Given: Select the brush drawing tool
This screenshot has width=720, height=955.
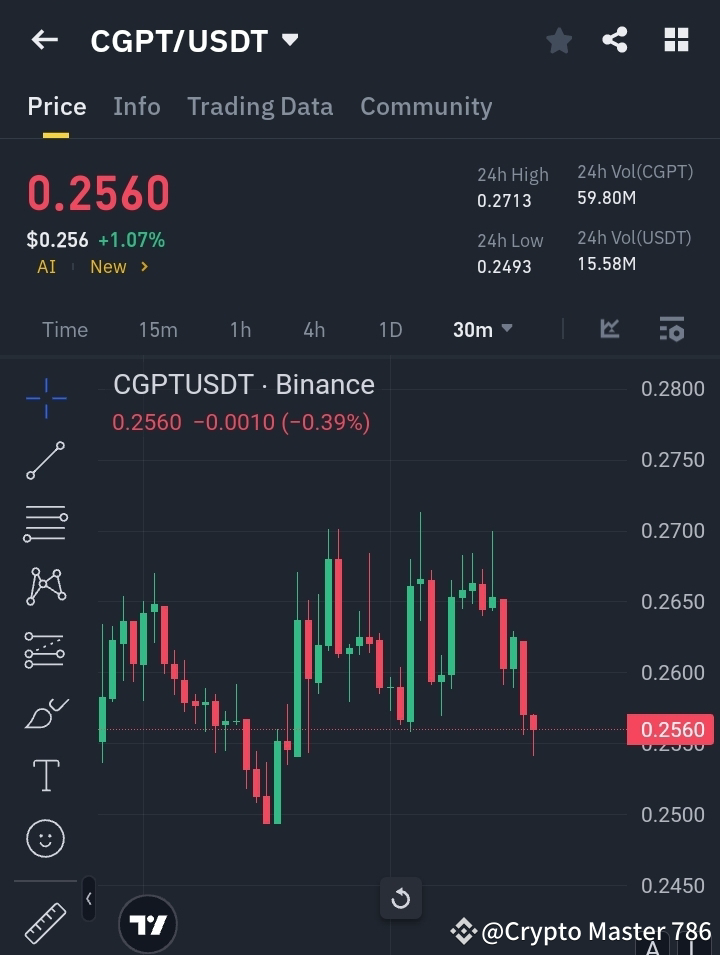Looking at the screenshot, I should (x=44, y=712).
